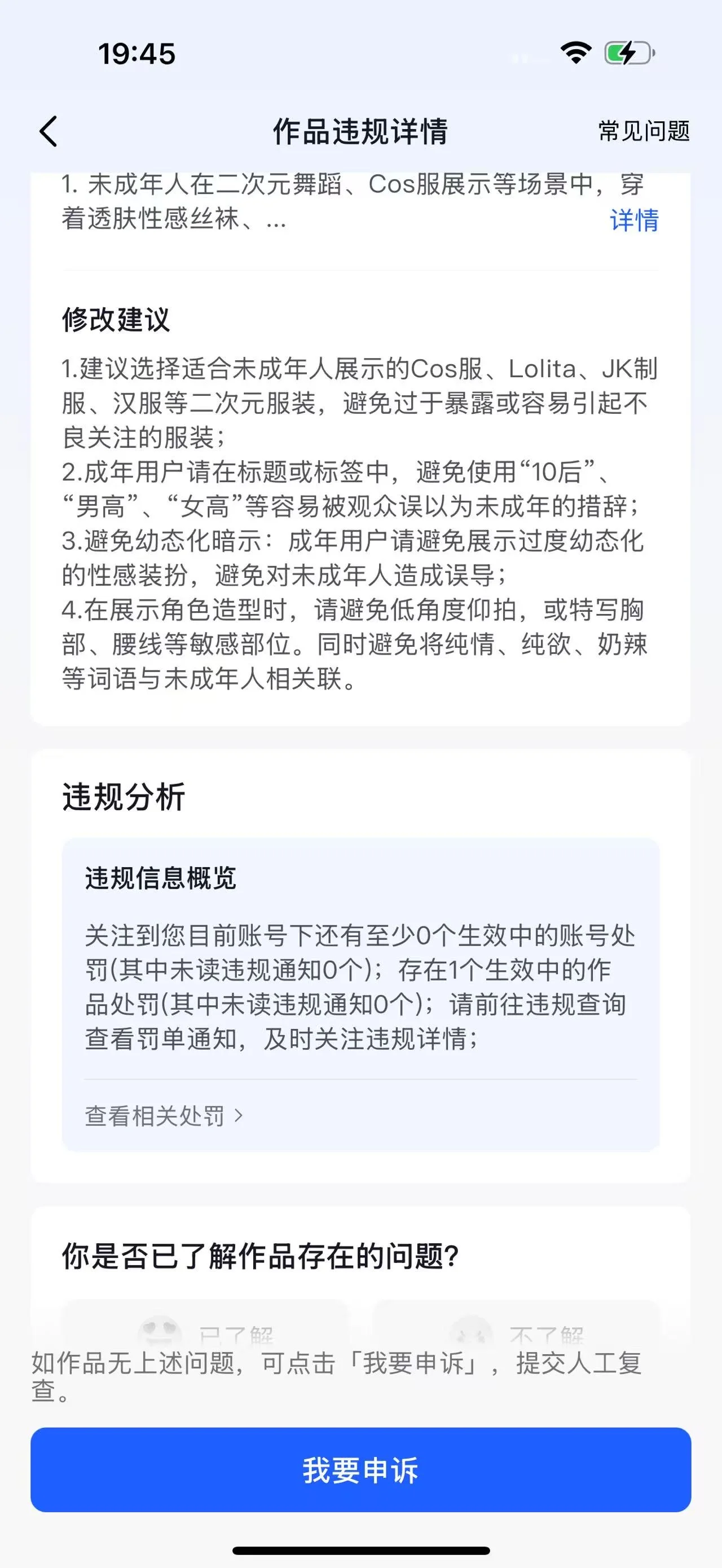
Task: Open 查看相关处罚
Action: (164, 1116)
